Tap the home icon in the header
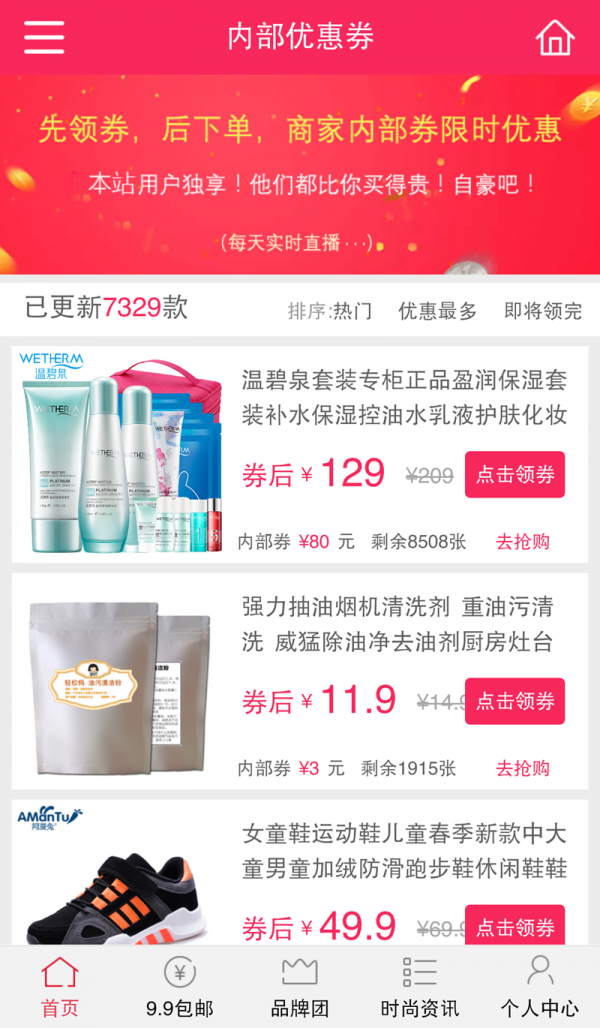 (555, 38)
